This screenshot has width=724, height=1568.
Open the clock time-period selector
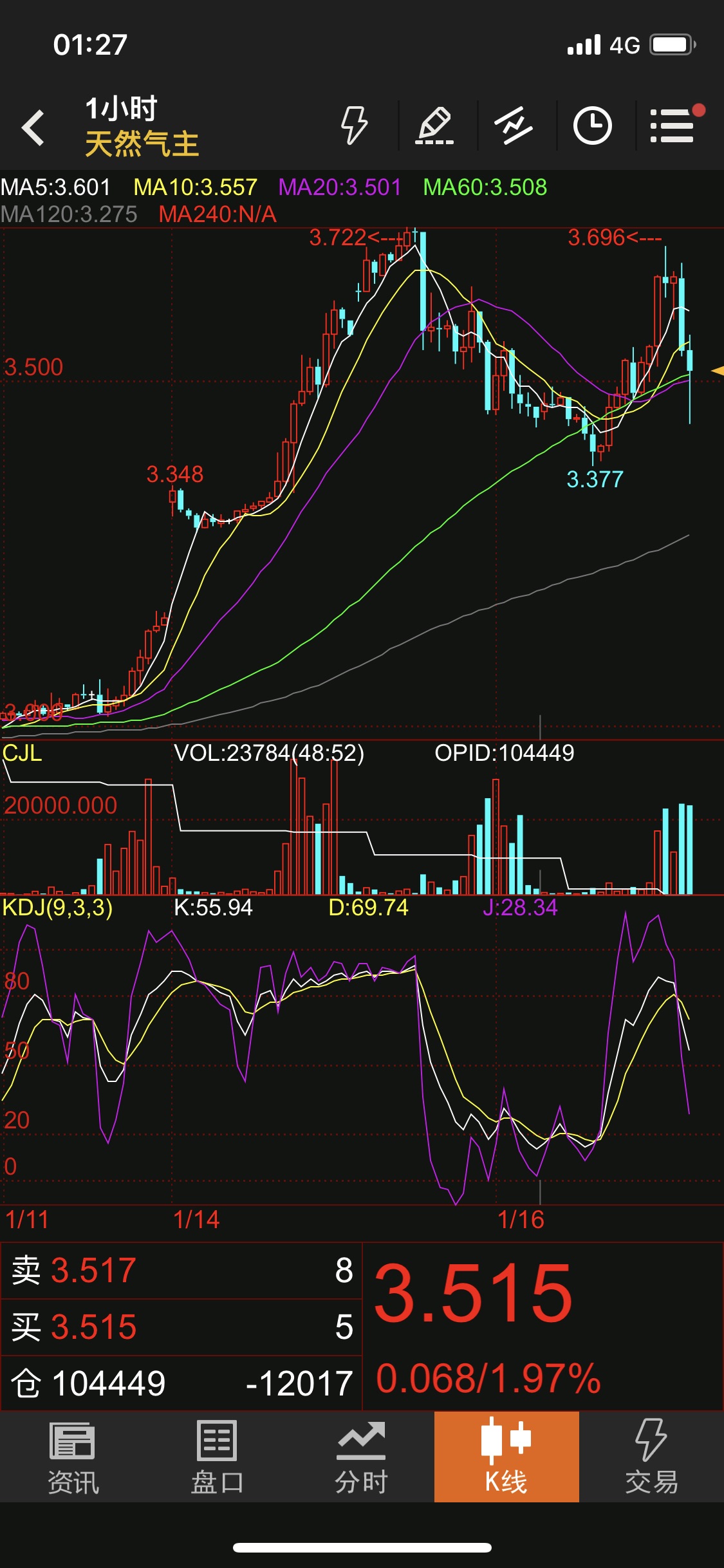(592, 126)
